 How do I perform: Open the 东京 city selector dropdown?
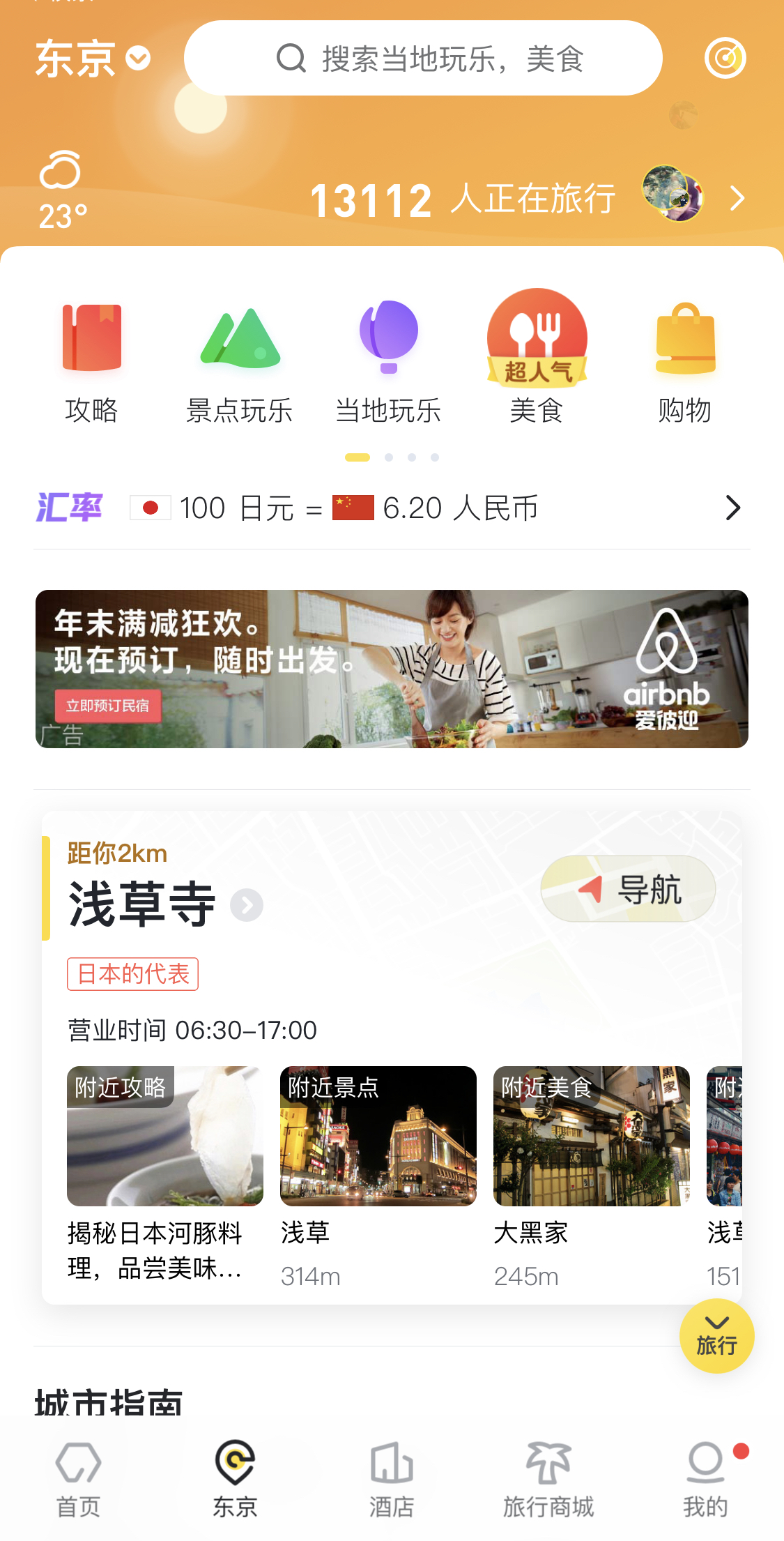pyautogui.click(x=93, y=59)
